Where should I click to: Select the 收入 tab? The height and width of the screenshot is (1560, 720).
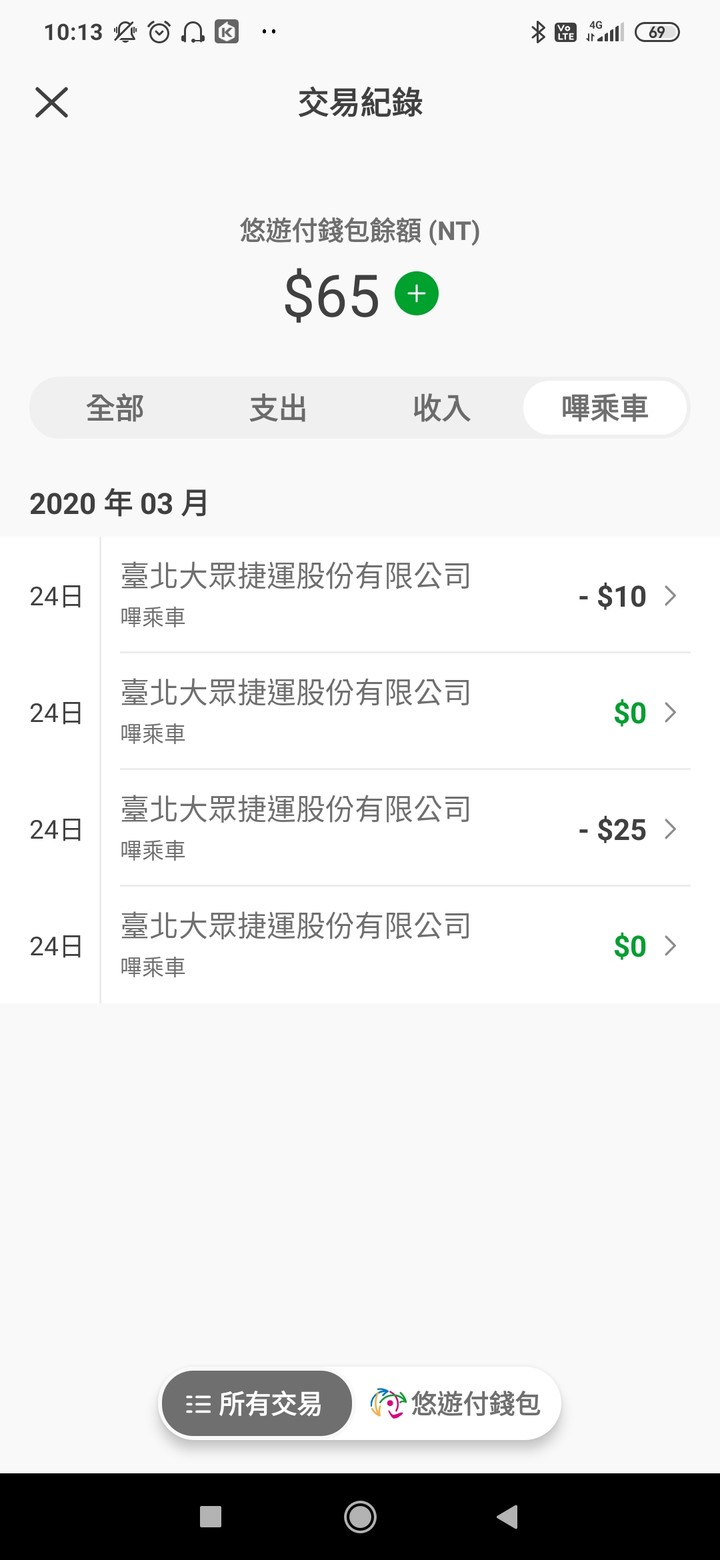click(x=441, y=408)
